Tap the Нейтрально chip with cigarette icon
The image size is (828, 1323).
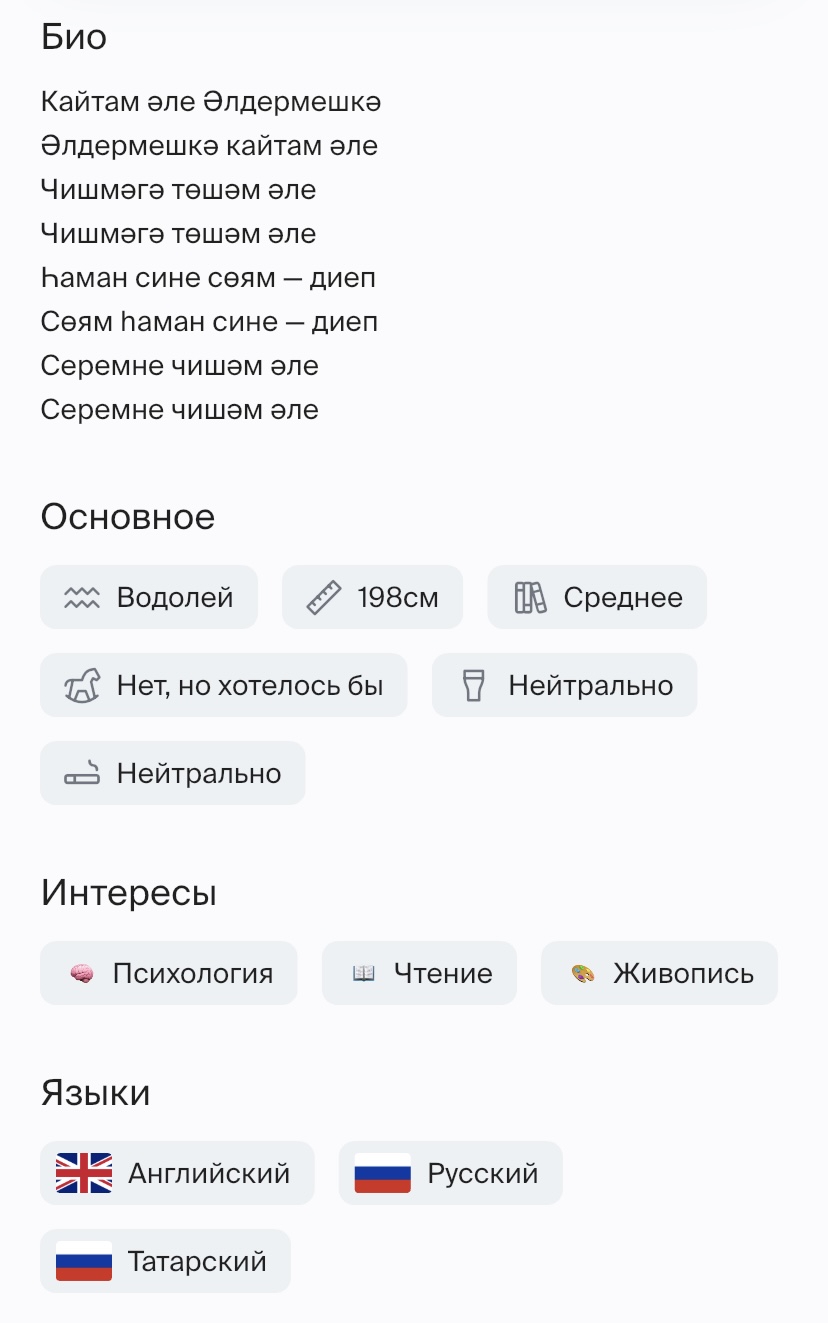pyautogui.click(x=172, y=773)
